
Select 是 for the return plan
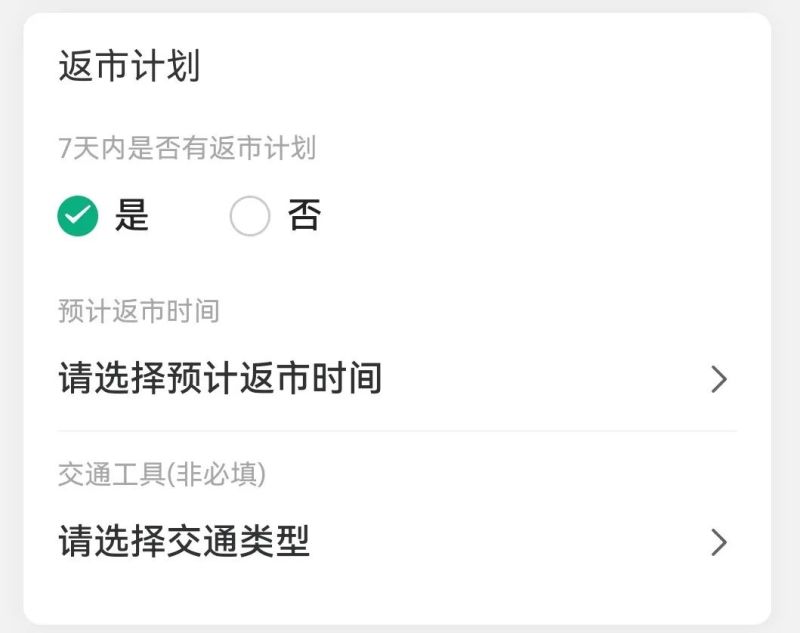[78, 216]
